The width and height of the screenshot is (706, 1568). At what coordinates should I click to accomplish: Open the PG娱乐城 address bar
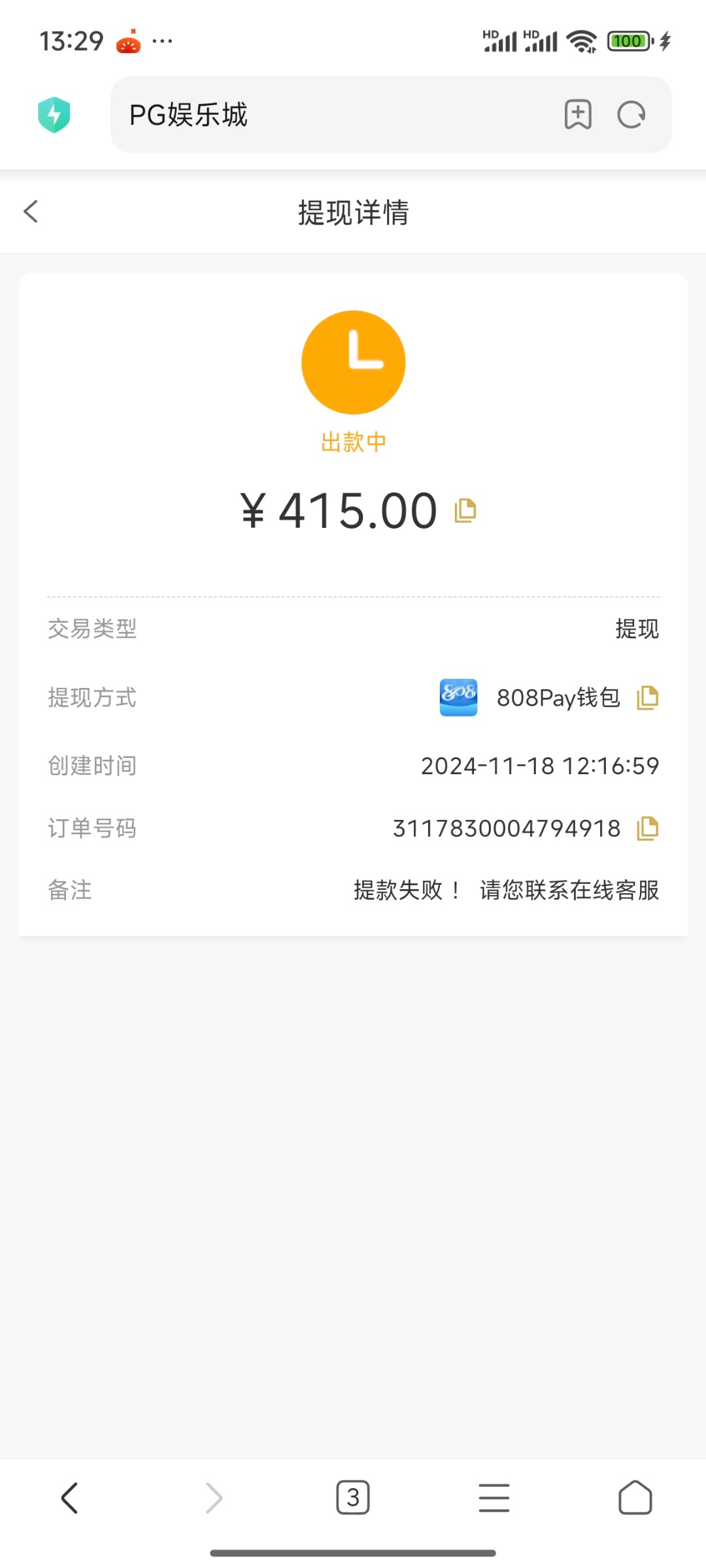(x=333, y=115)
